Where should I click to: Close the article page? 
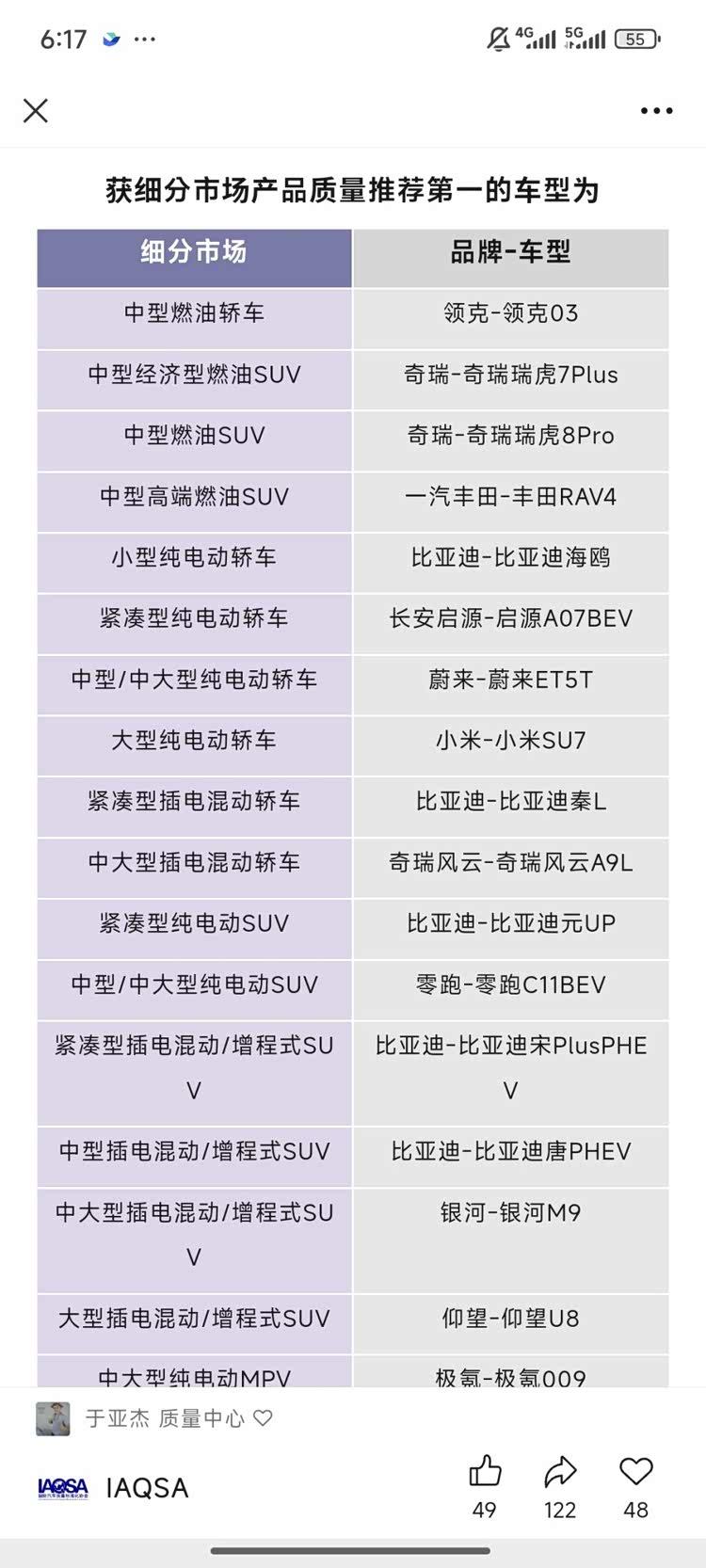click(36, 111)
